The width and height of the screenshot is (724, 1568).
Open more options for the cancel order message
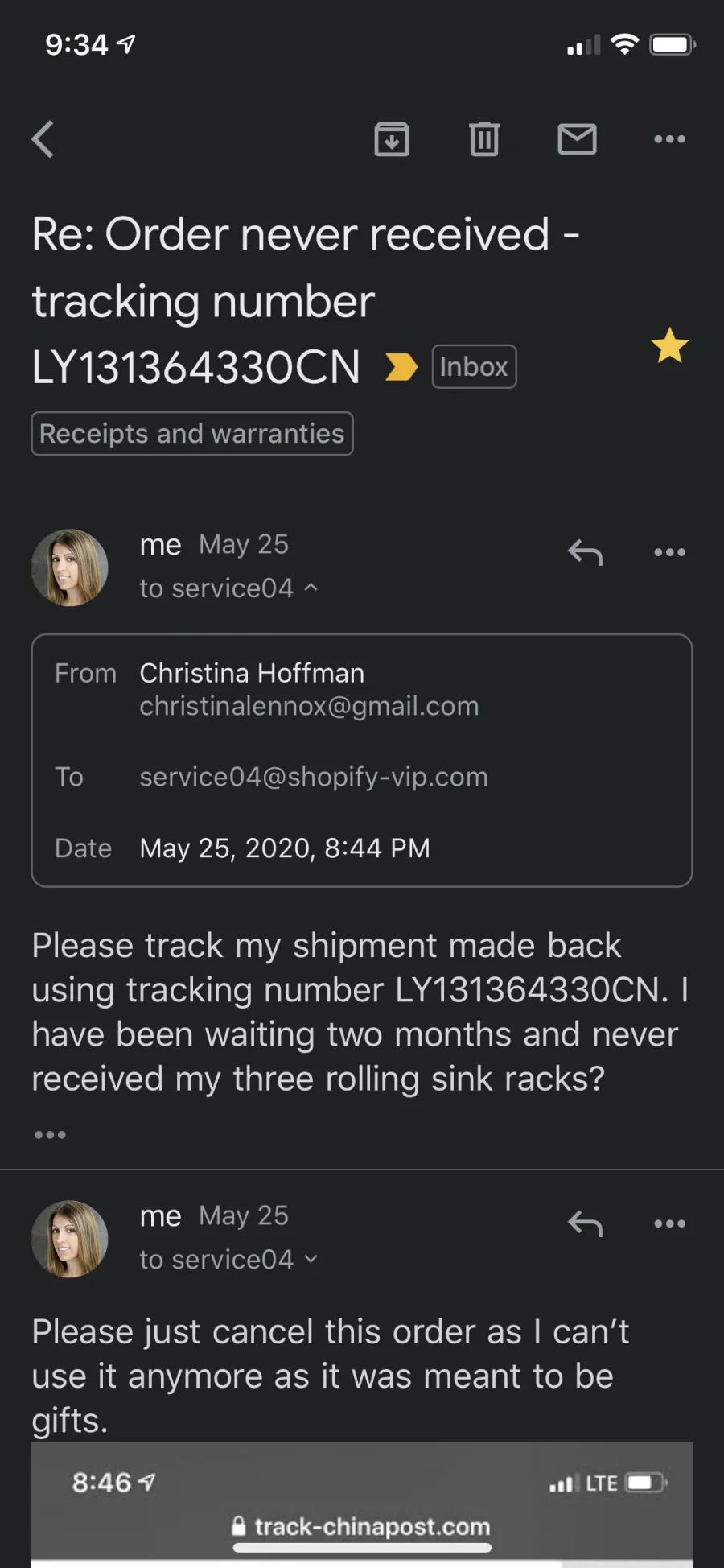[669, 1223]
